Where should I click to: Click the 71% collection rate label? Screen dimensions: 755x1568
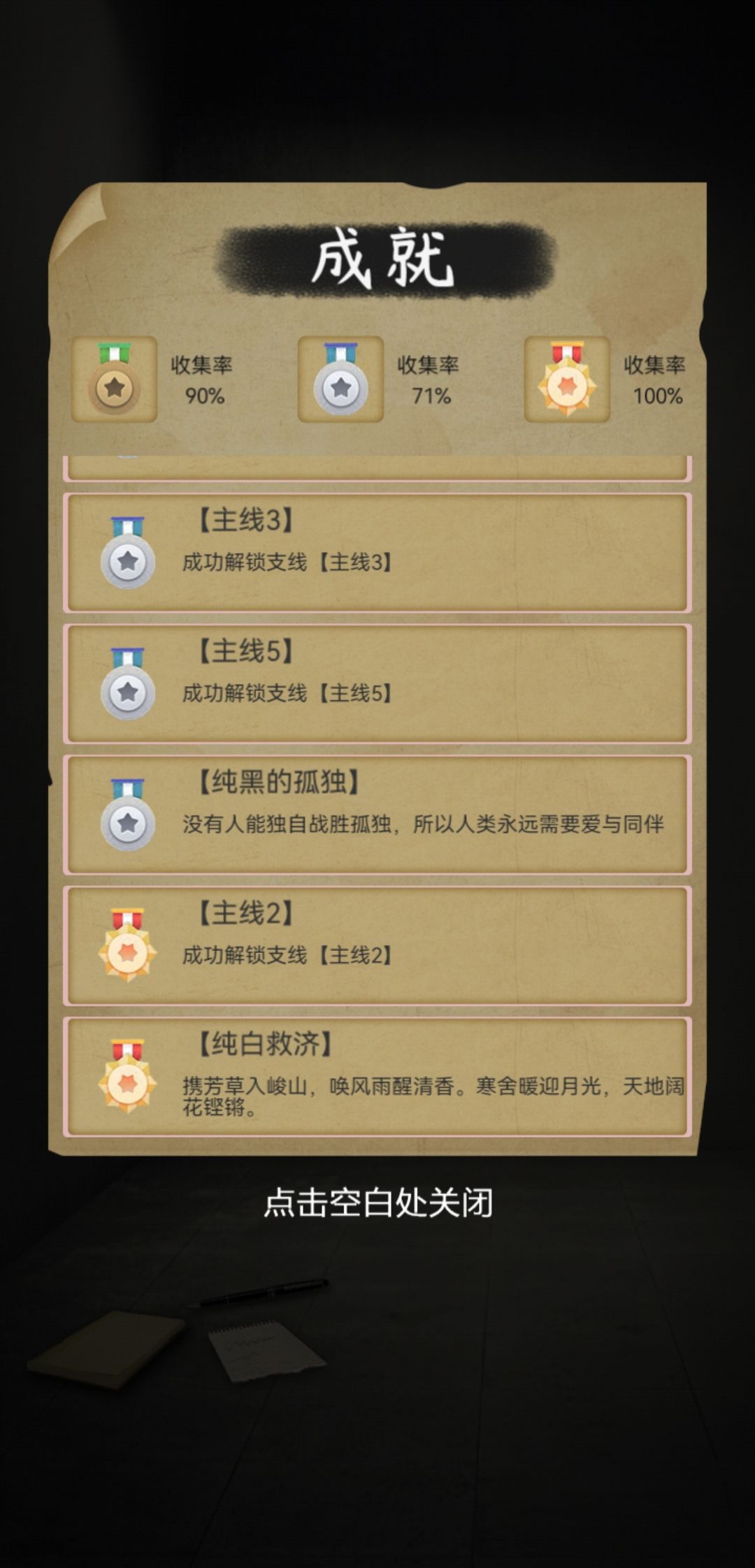(x=429, y=381)
